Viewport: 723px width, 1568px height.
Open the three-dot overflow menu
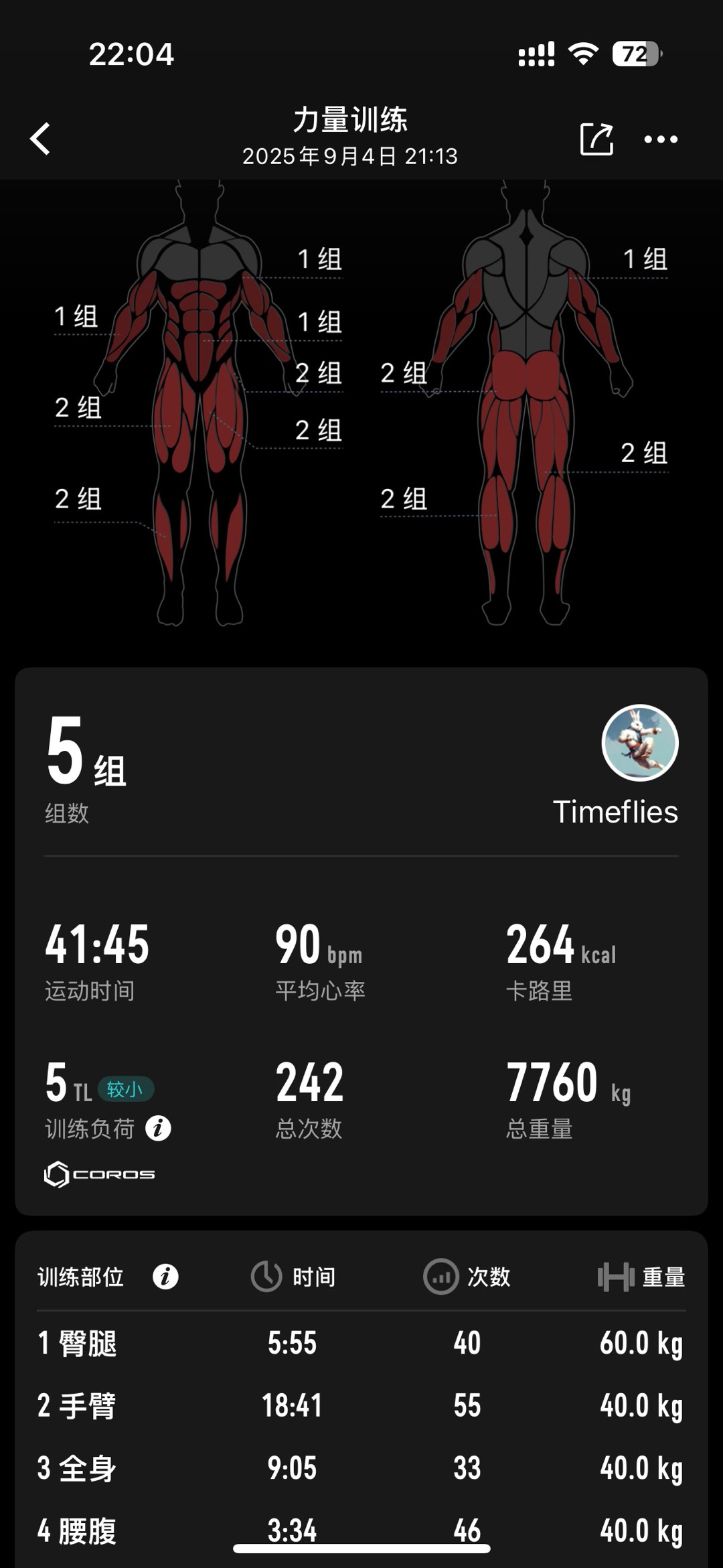pos(661,139)
